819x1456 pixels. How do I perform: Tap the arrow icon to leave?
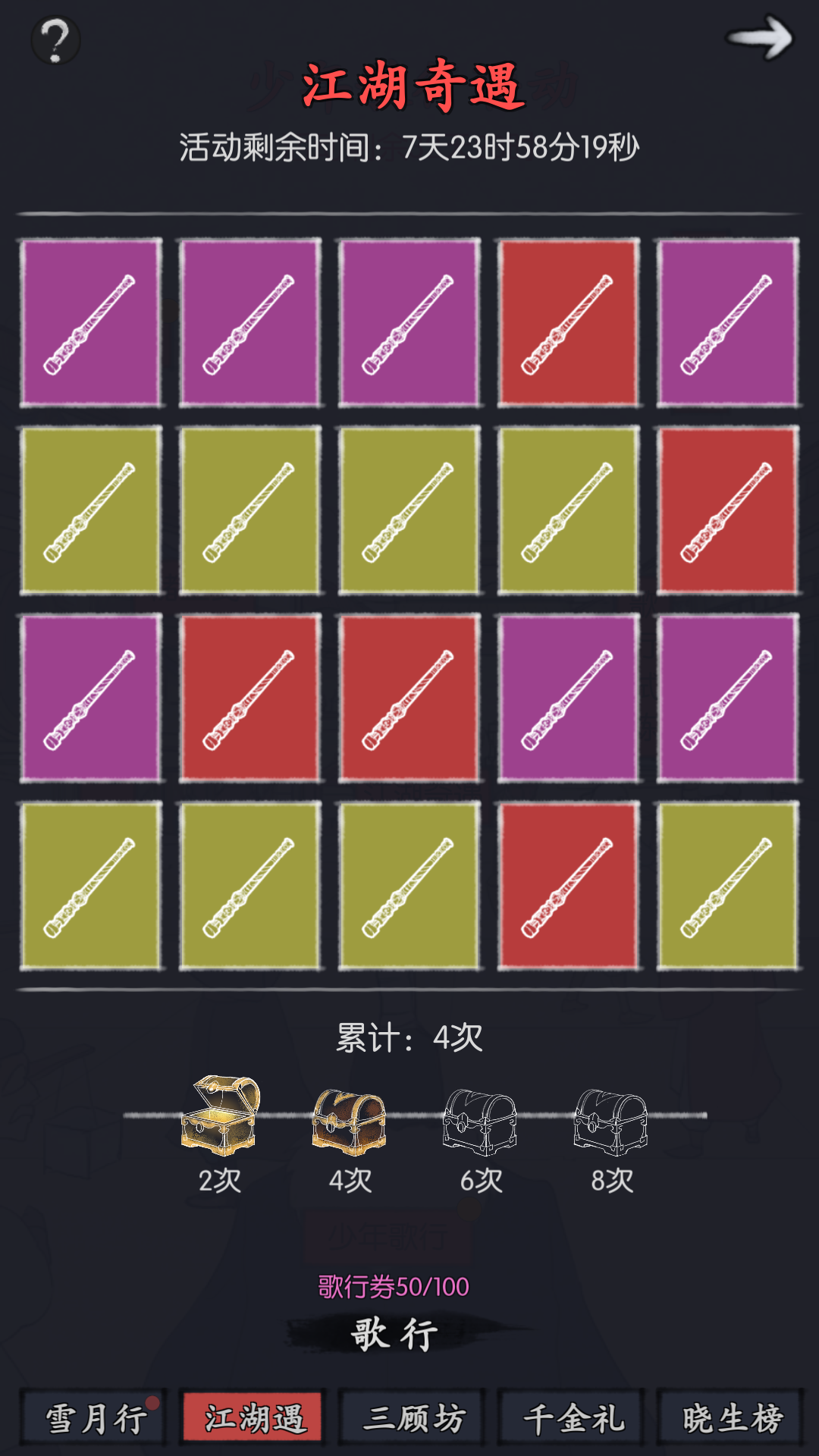[759, 38]
